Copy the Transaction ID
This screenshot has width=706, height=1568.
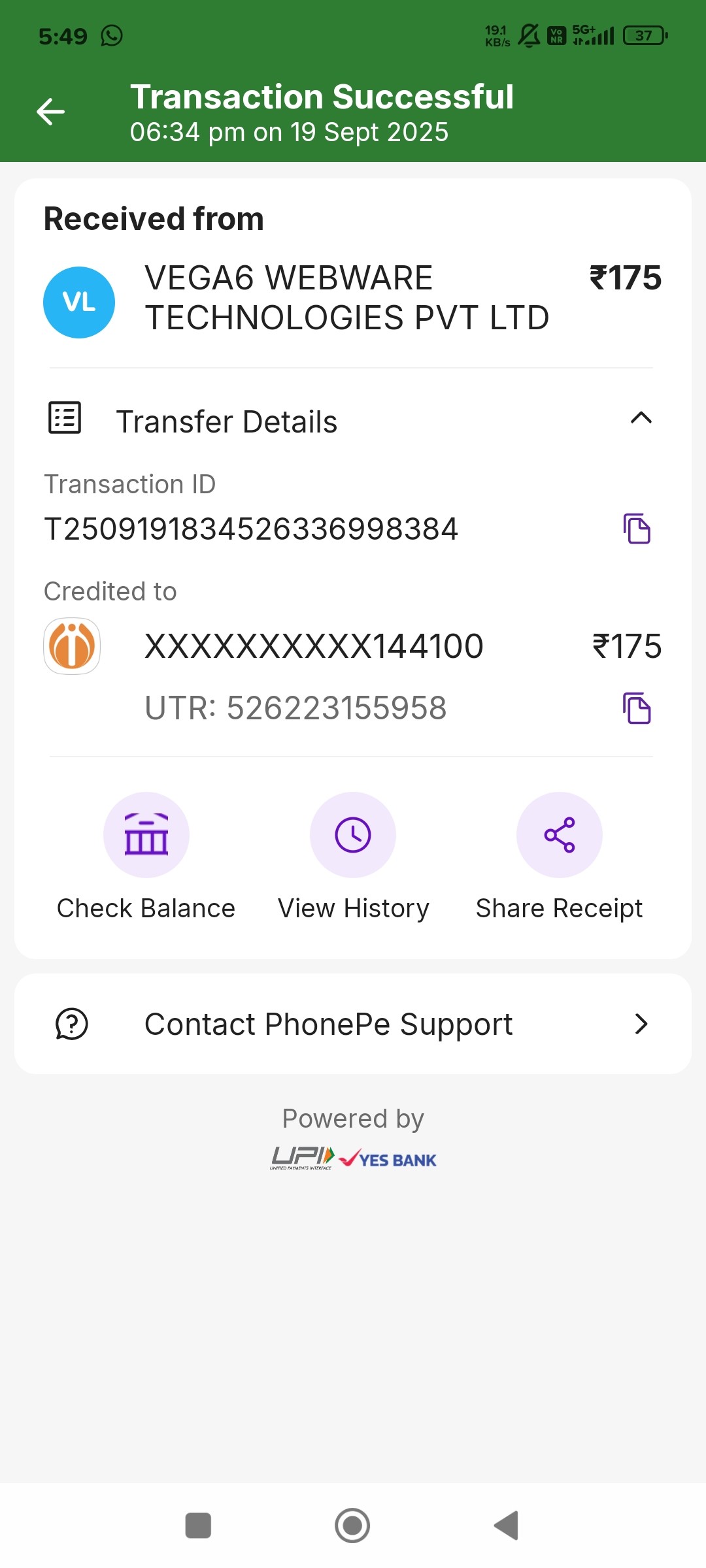pos(637,529)
